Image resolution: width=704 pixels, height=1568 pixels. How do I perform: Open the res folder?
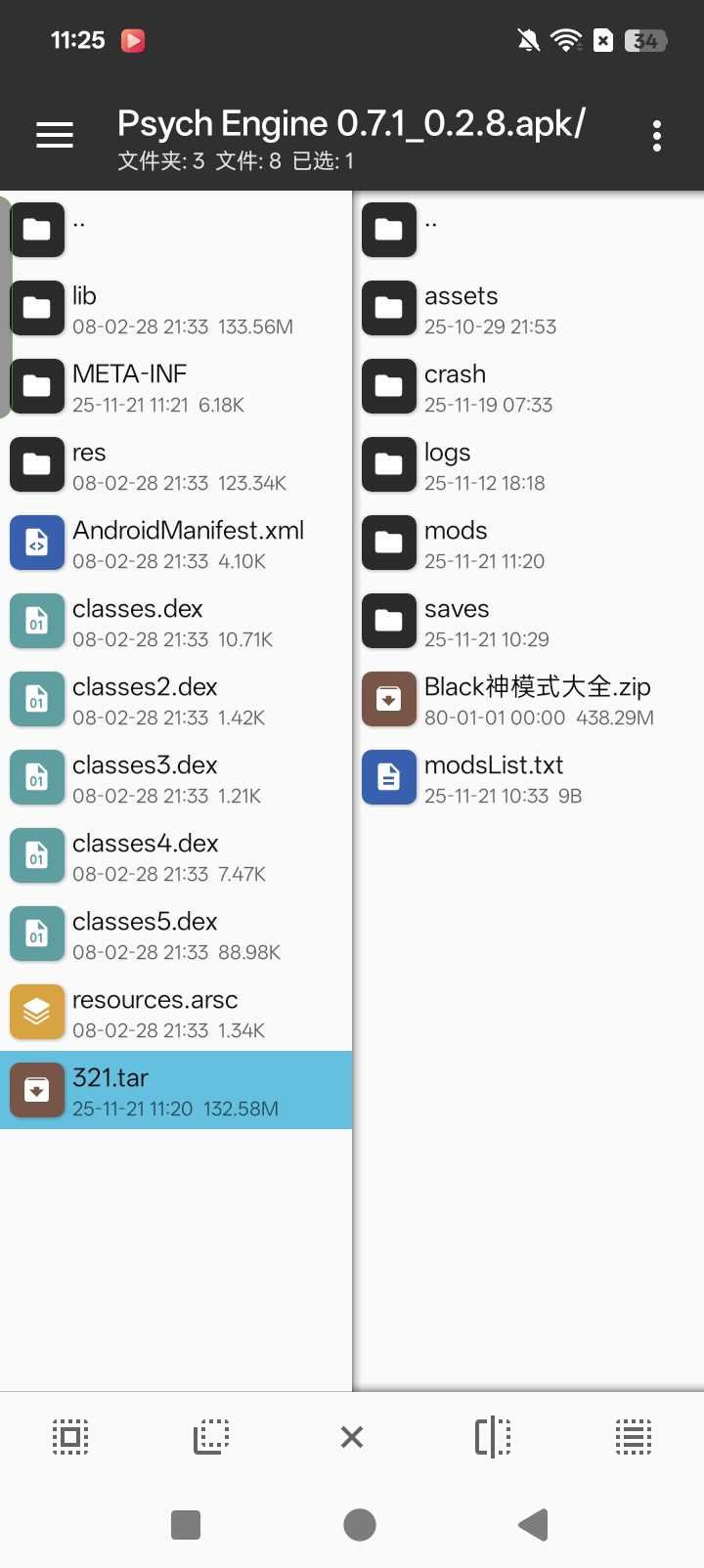click(x=176, y=465)
